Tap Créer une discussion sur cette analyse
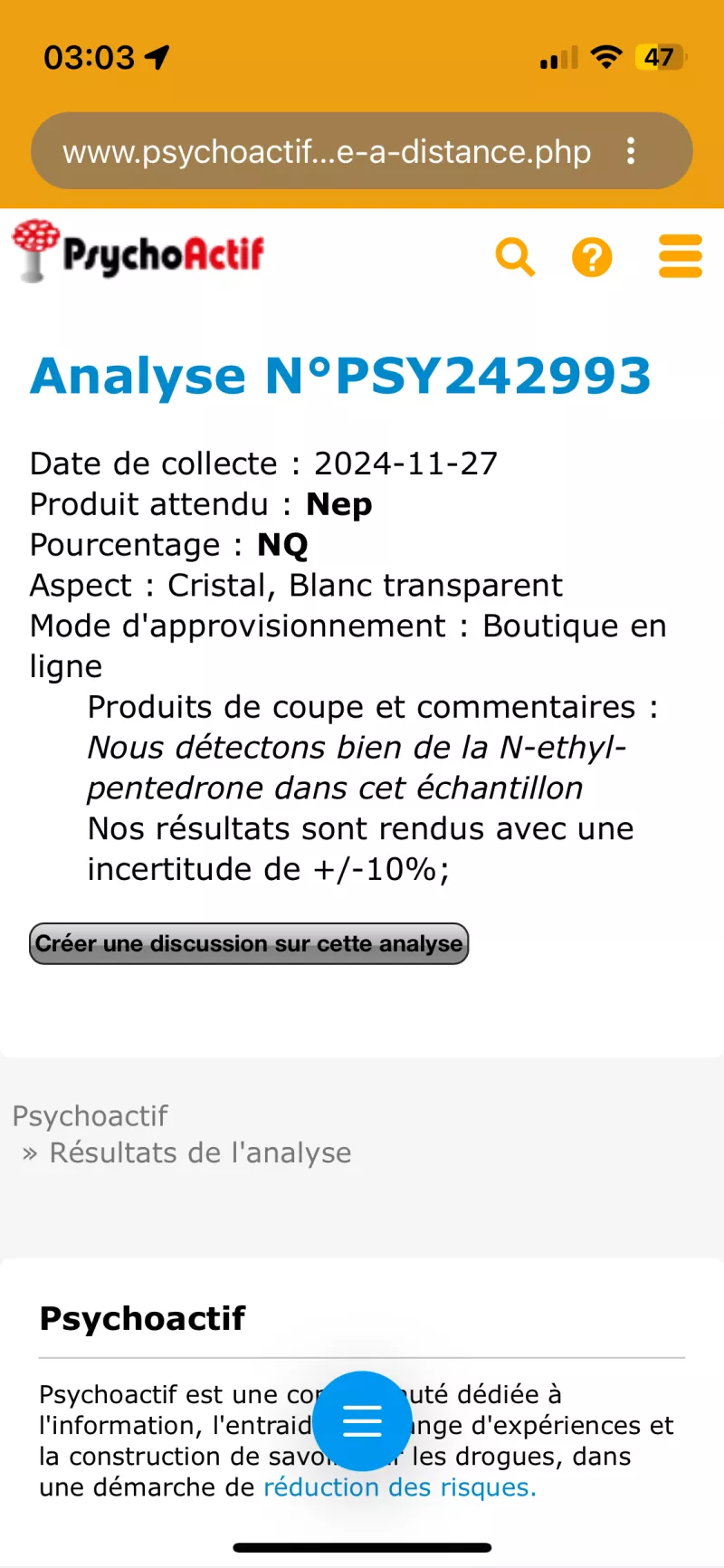 pyautogui.click(x=249, y=943)
